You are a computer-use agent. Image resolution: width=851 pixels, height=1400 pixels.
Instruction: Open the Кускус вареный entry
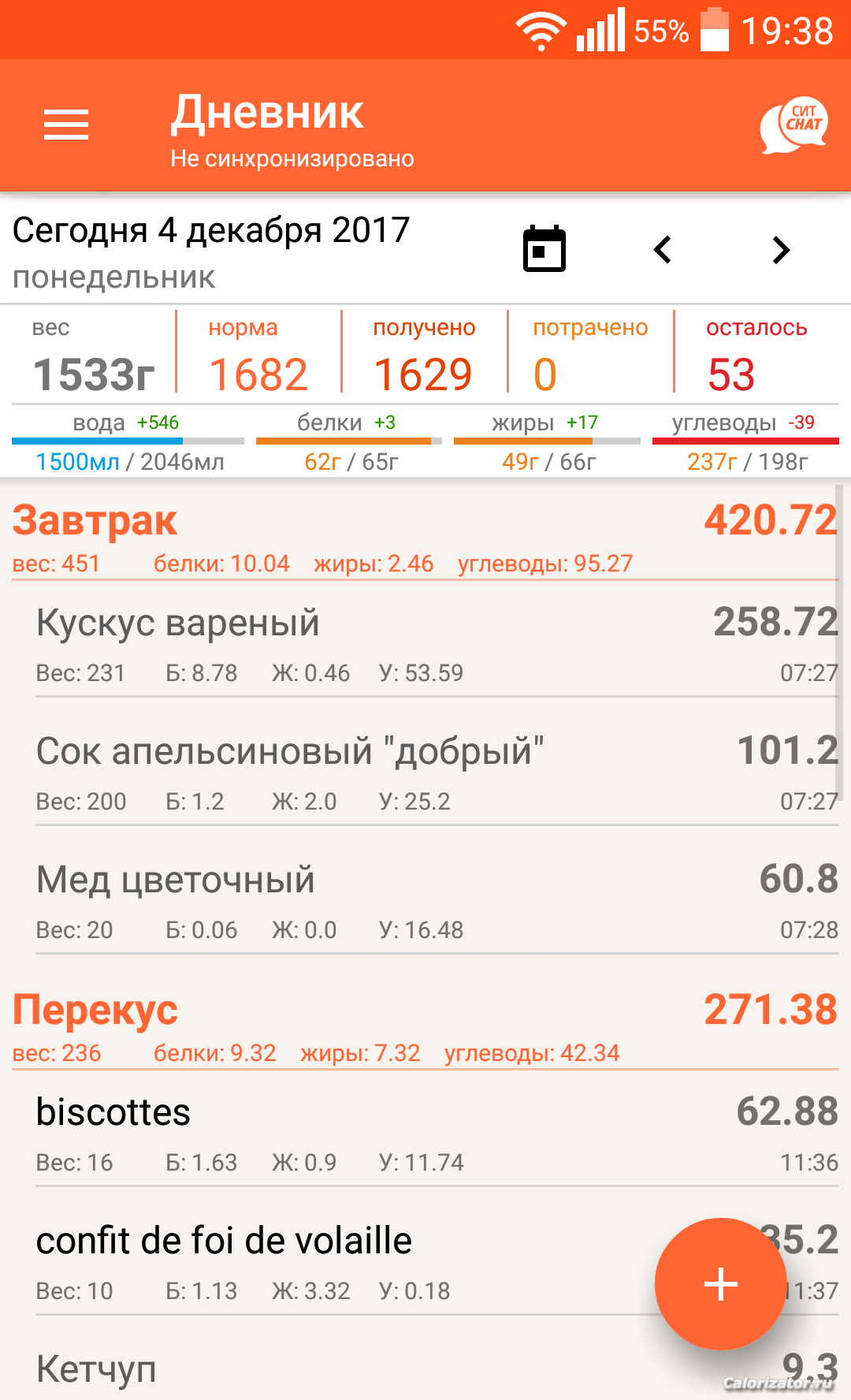[437, 644]
